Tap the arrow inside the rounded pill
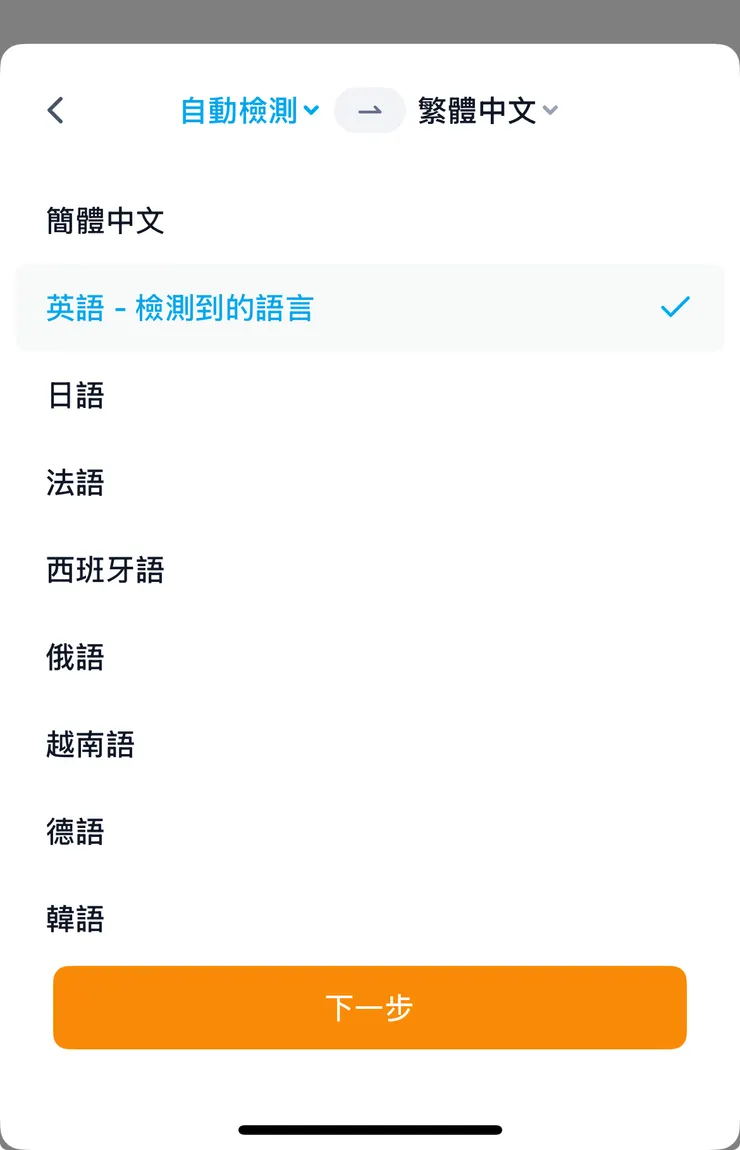The height and width of the screenshot is (1150, 740). click(x=370, y=110)
